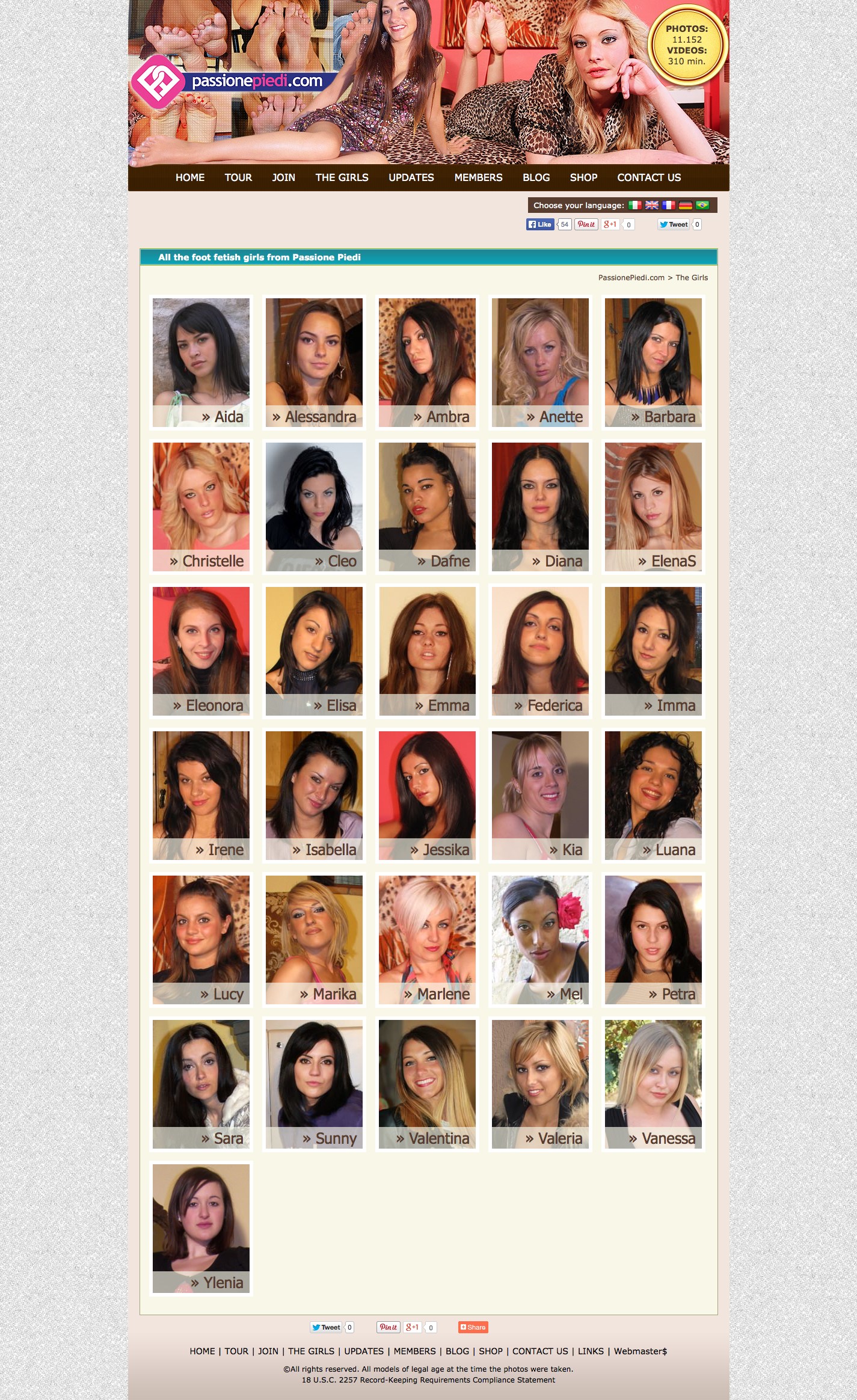Open the Aida profile tile
857x1400 pixels.
(x=201, y=363)
